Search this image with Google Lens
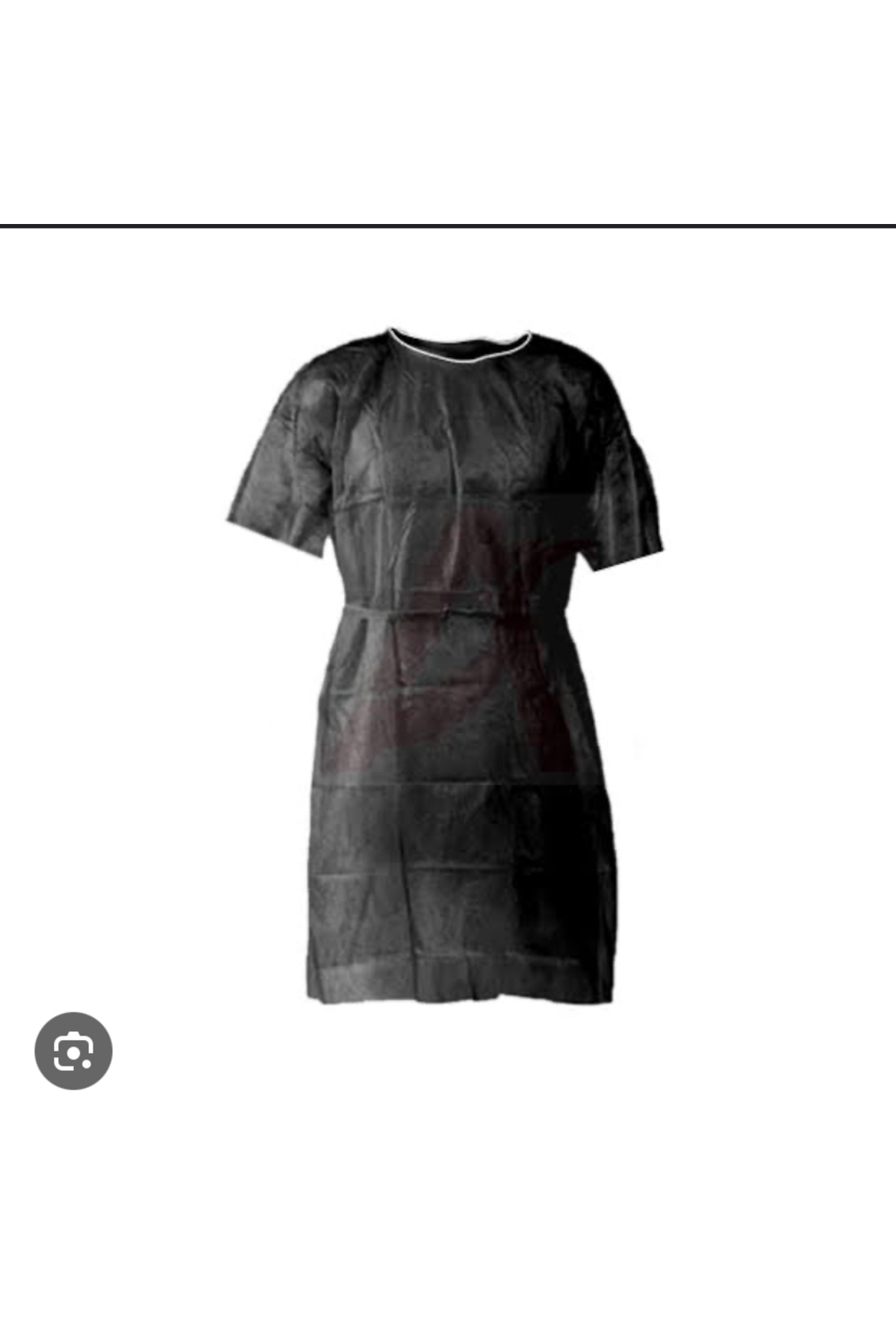The image size is (896, 1344). pyautogui.click(x=73, y=1051)
